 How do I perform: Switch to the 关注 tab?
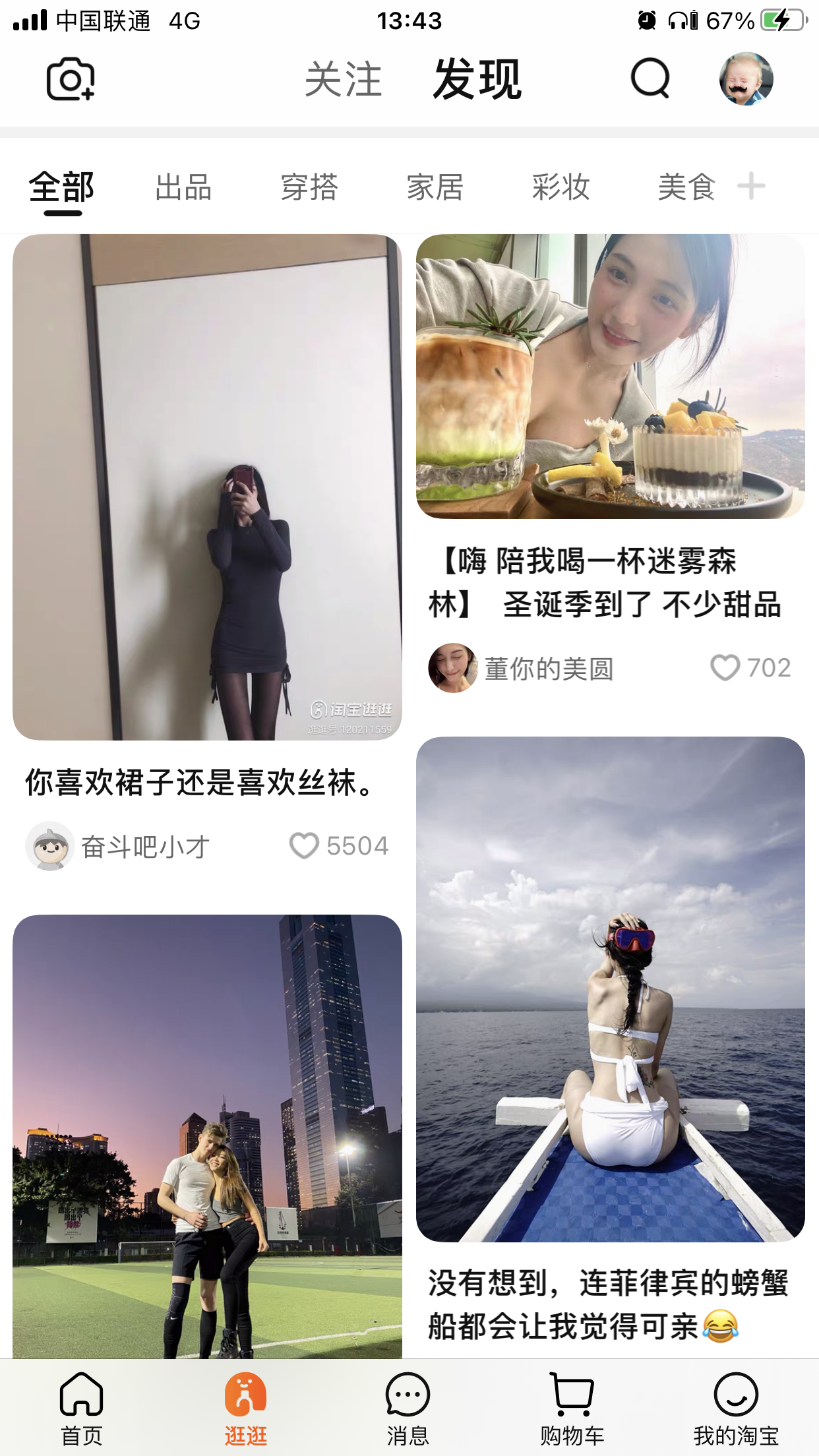pos(343,79)
